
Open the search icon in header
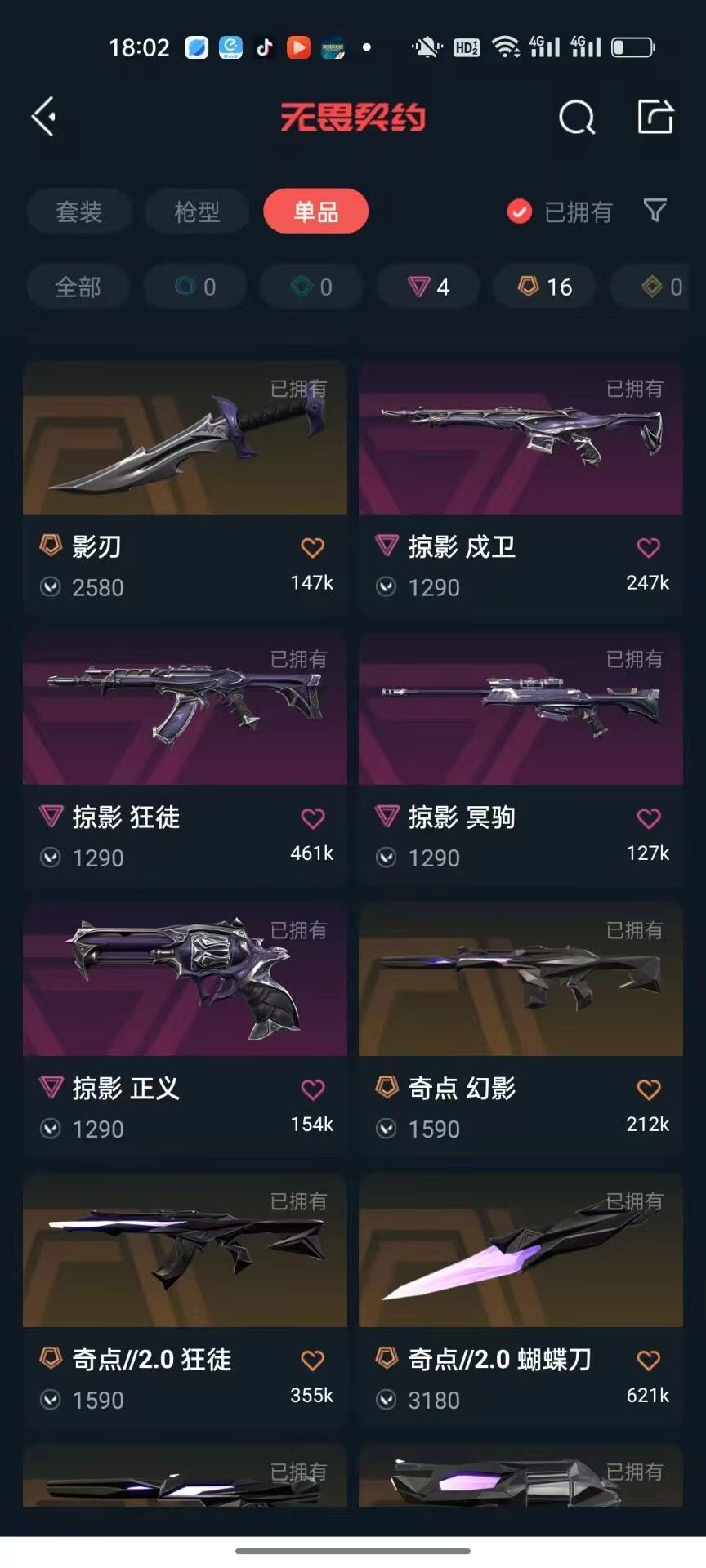(577, 118)
